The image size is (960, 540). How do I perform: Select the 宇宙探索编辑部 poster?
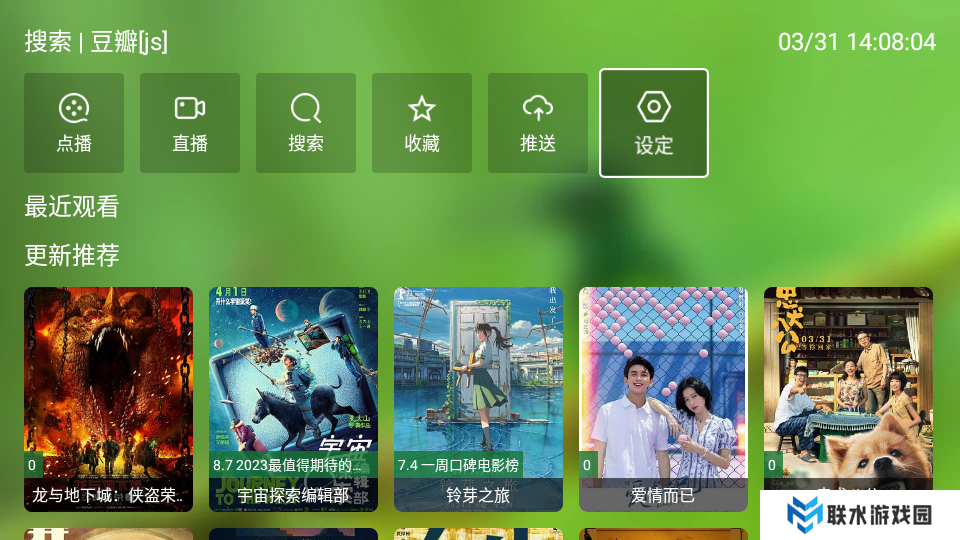pos(293,398)
